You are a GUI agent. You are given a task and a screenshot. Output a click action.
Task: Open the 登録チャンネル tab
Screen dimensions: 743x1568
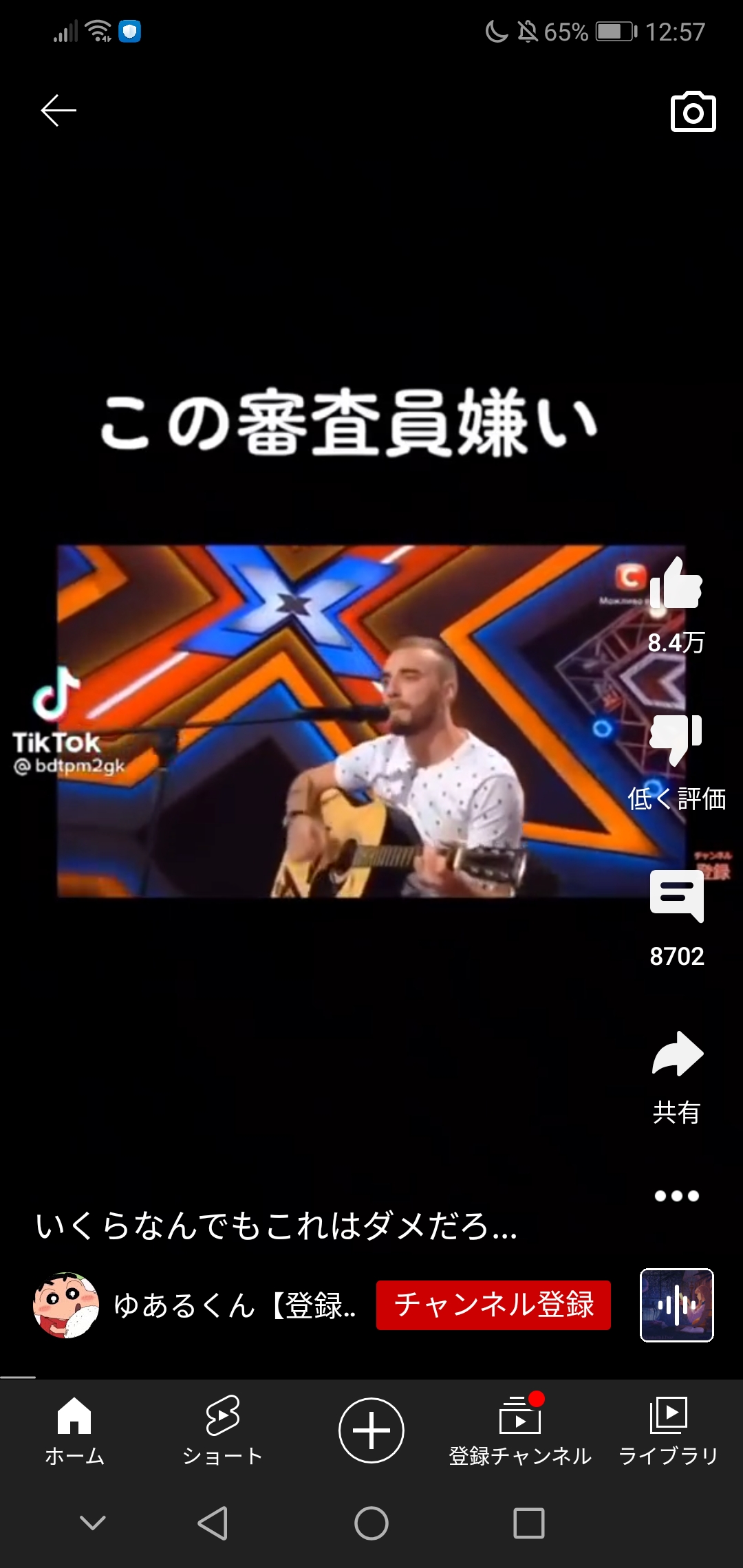(x=520, y=1430)
